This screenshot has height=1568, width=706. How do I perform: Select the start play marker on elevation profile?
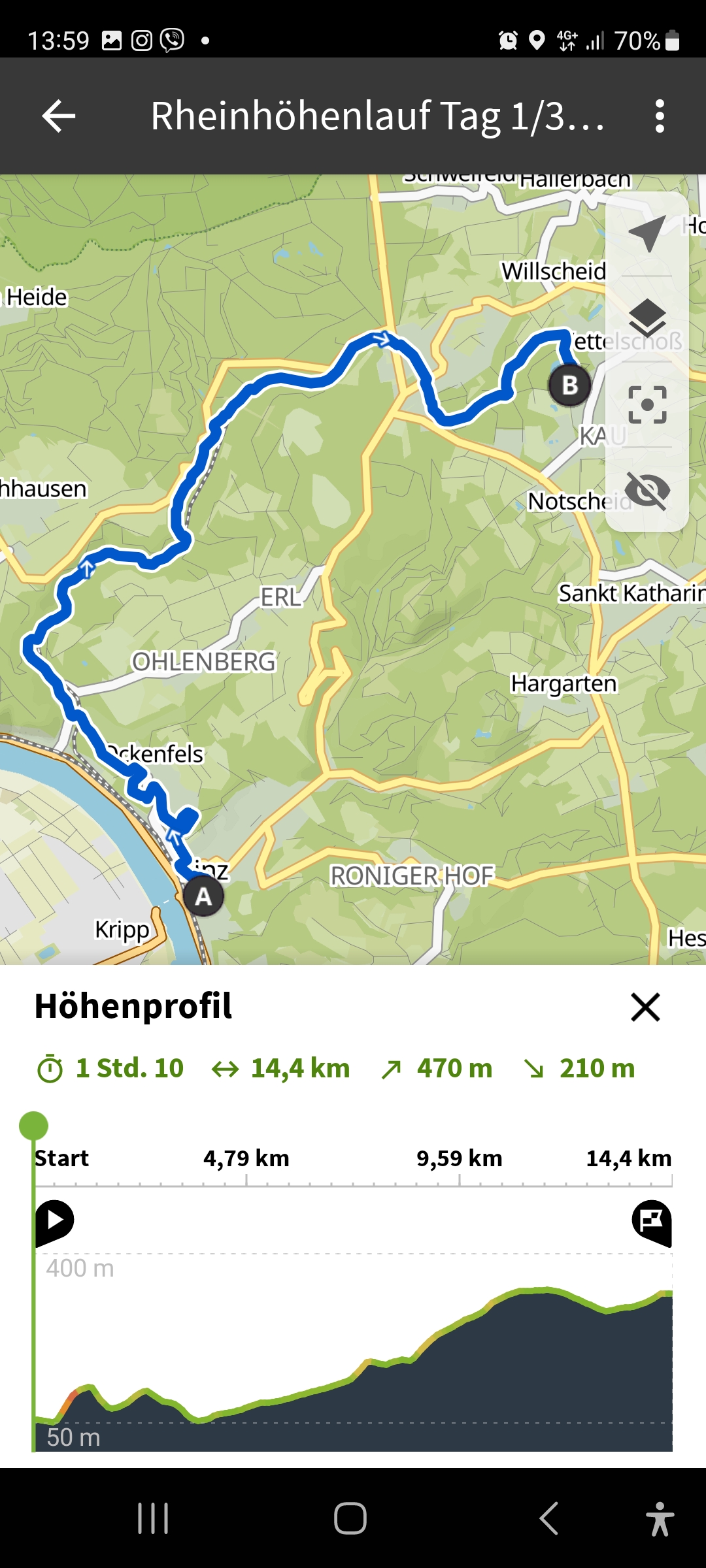pos(54,1221)
